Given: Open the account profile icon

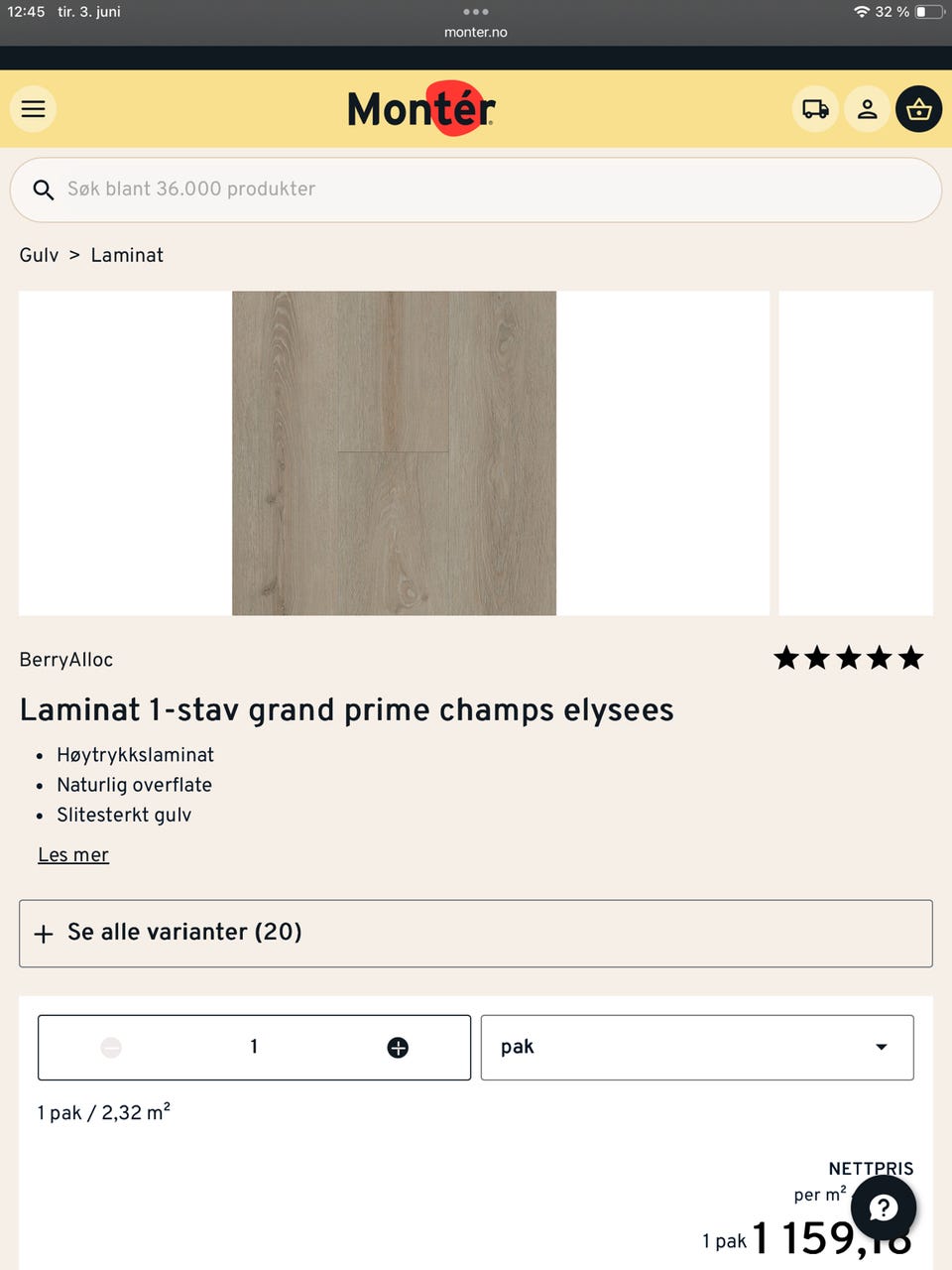Looking at the screenshot, I should coord(867,109).
